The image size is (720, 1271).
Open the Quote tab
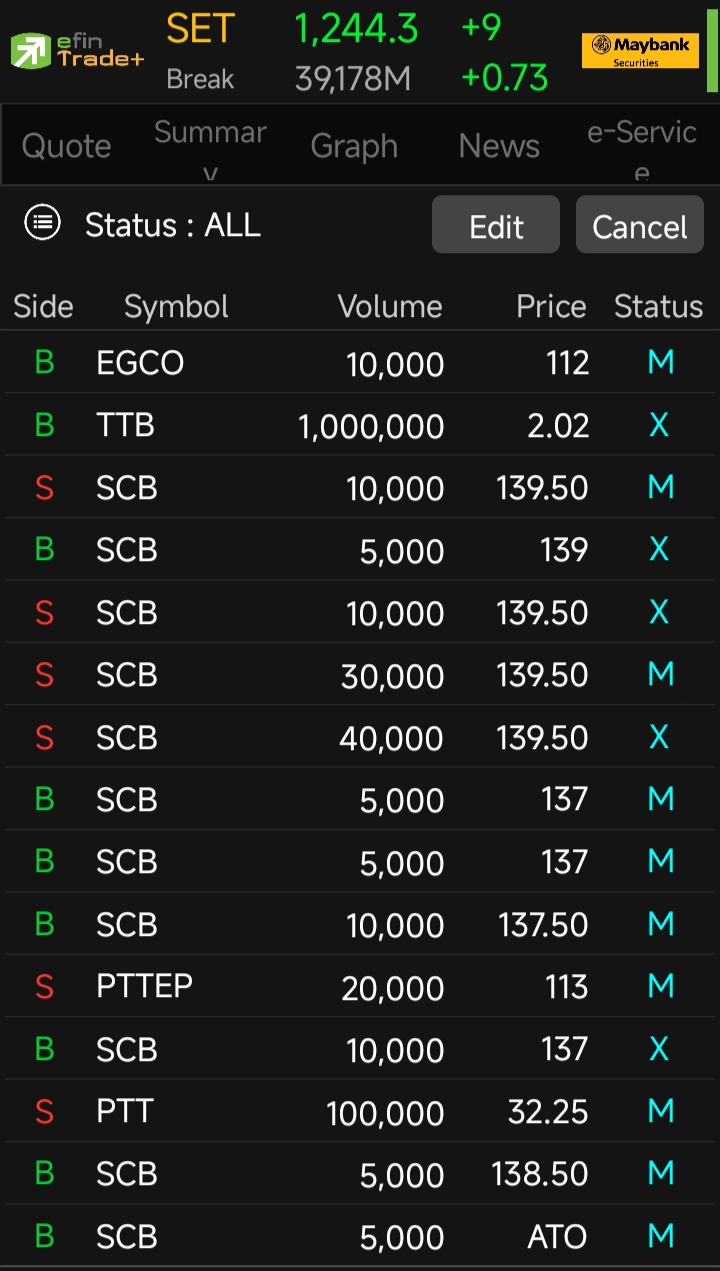coord(66,146)
